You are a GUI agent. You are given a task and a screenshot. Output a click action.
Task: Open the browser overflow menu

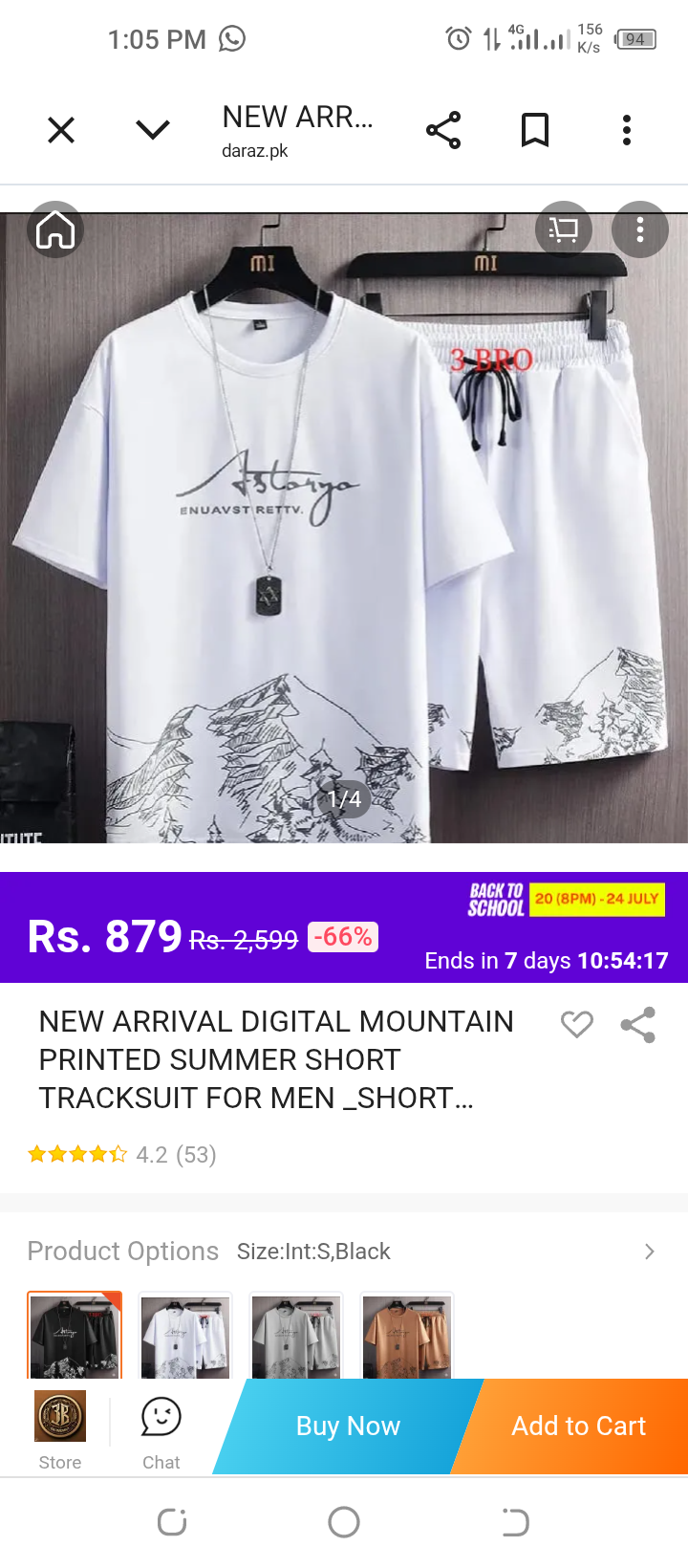point(627,130)
